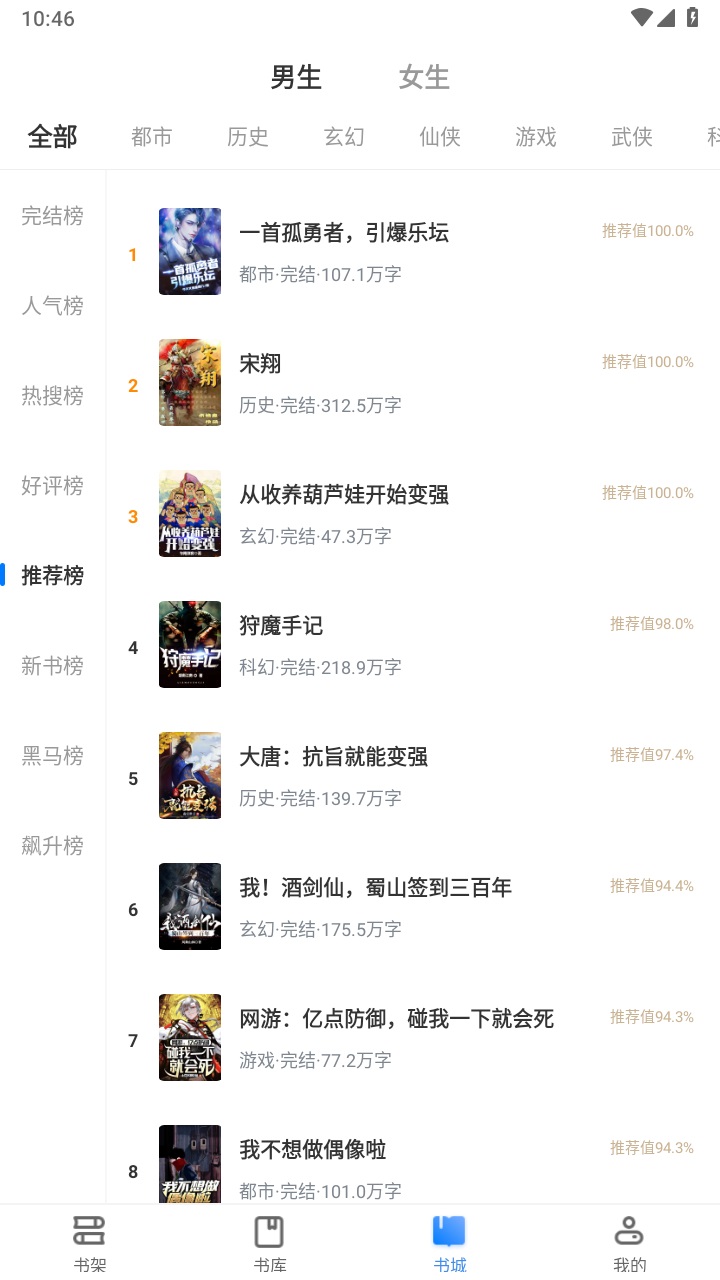
Task: Open the 仙侠 category tab
Action: (439, 137)
